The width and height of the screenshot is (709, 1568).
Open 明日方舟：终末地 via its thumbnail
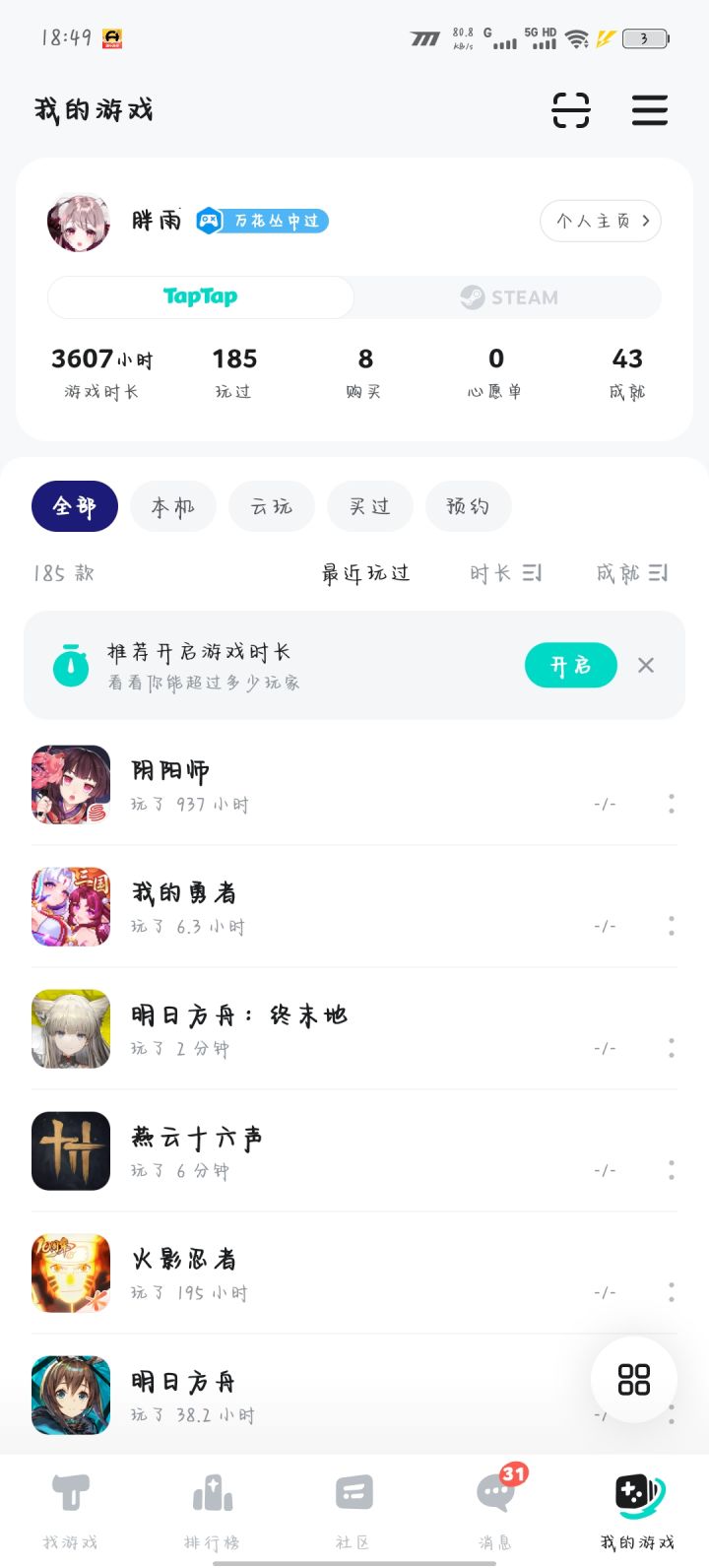(x=70, y=1029)
